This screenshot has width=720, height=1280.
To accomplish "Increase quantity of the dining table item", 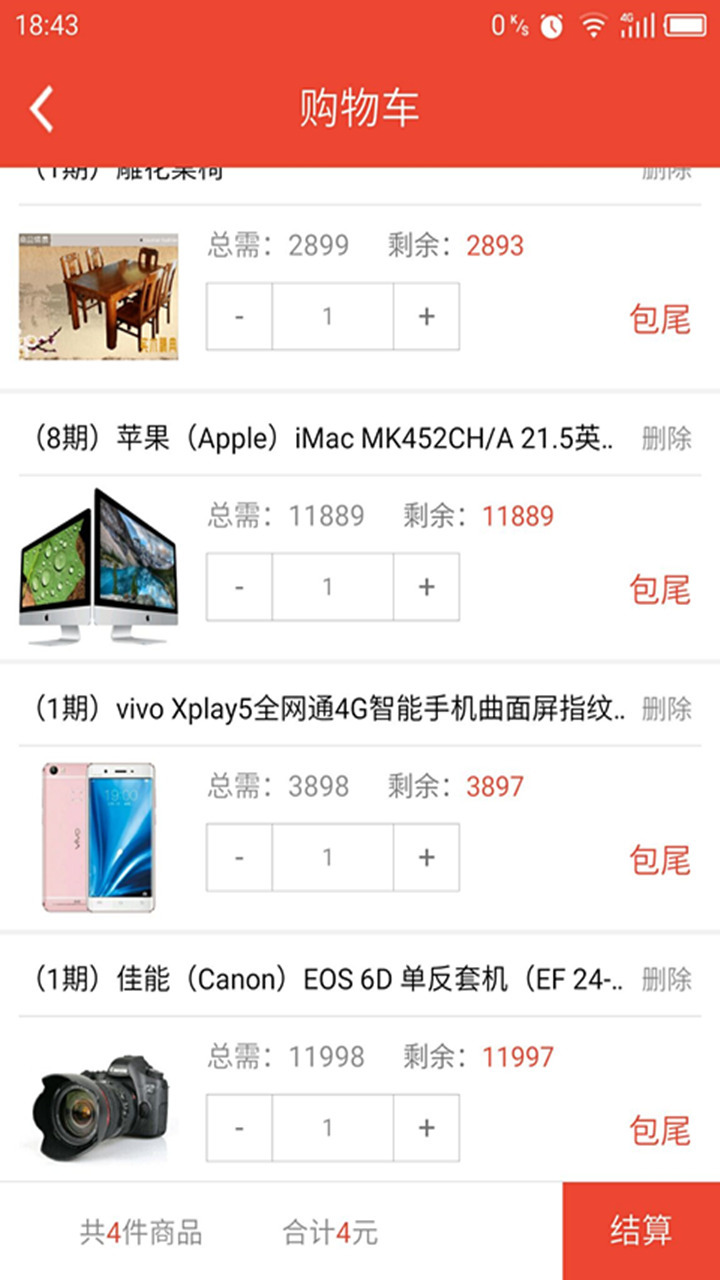I will point(426,316).
